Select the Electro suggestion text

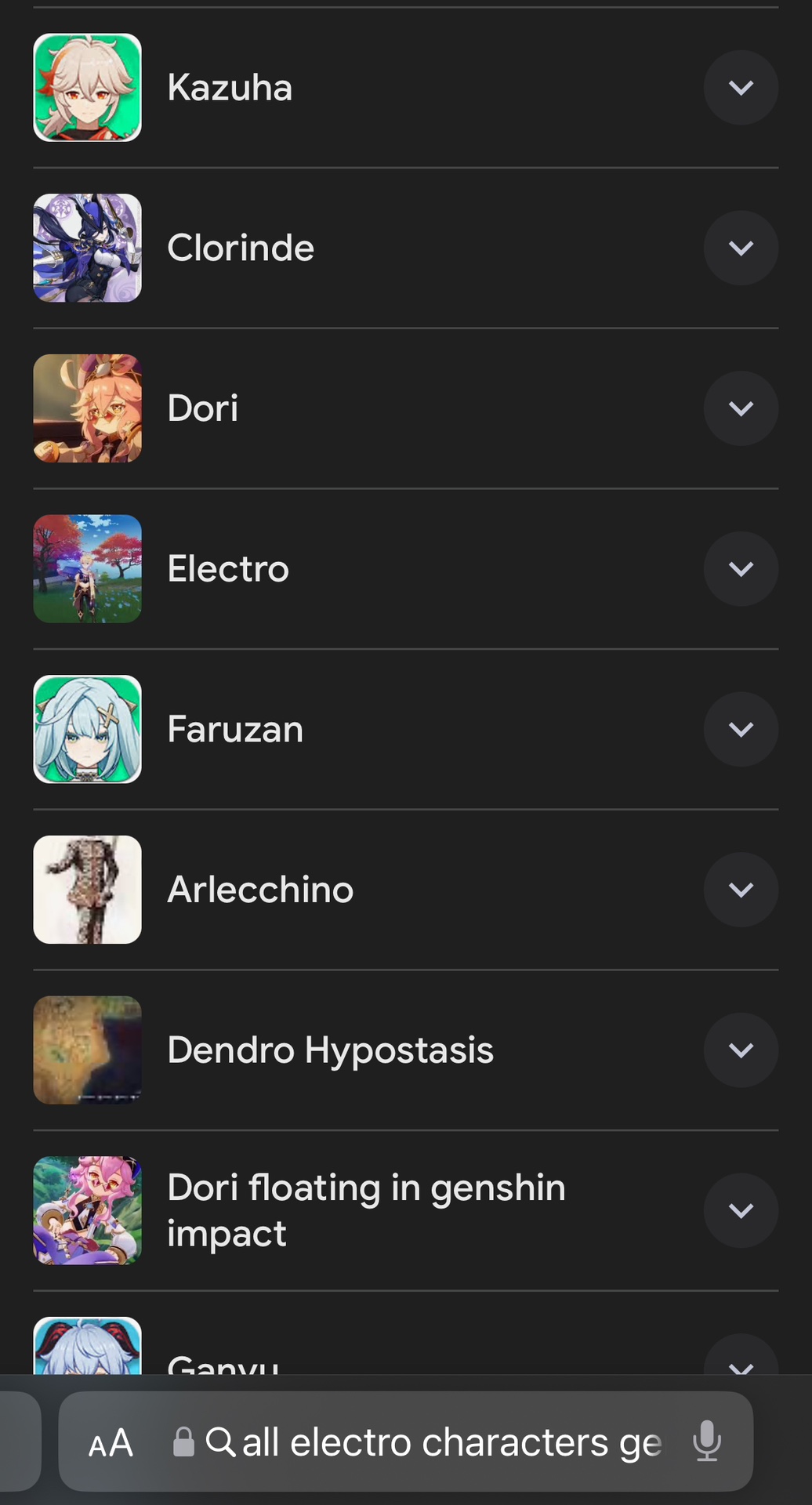(x=227, y=568)
